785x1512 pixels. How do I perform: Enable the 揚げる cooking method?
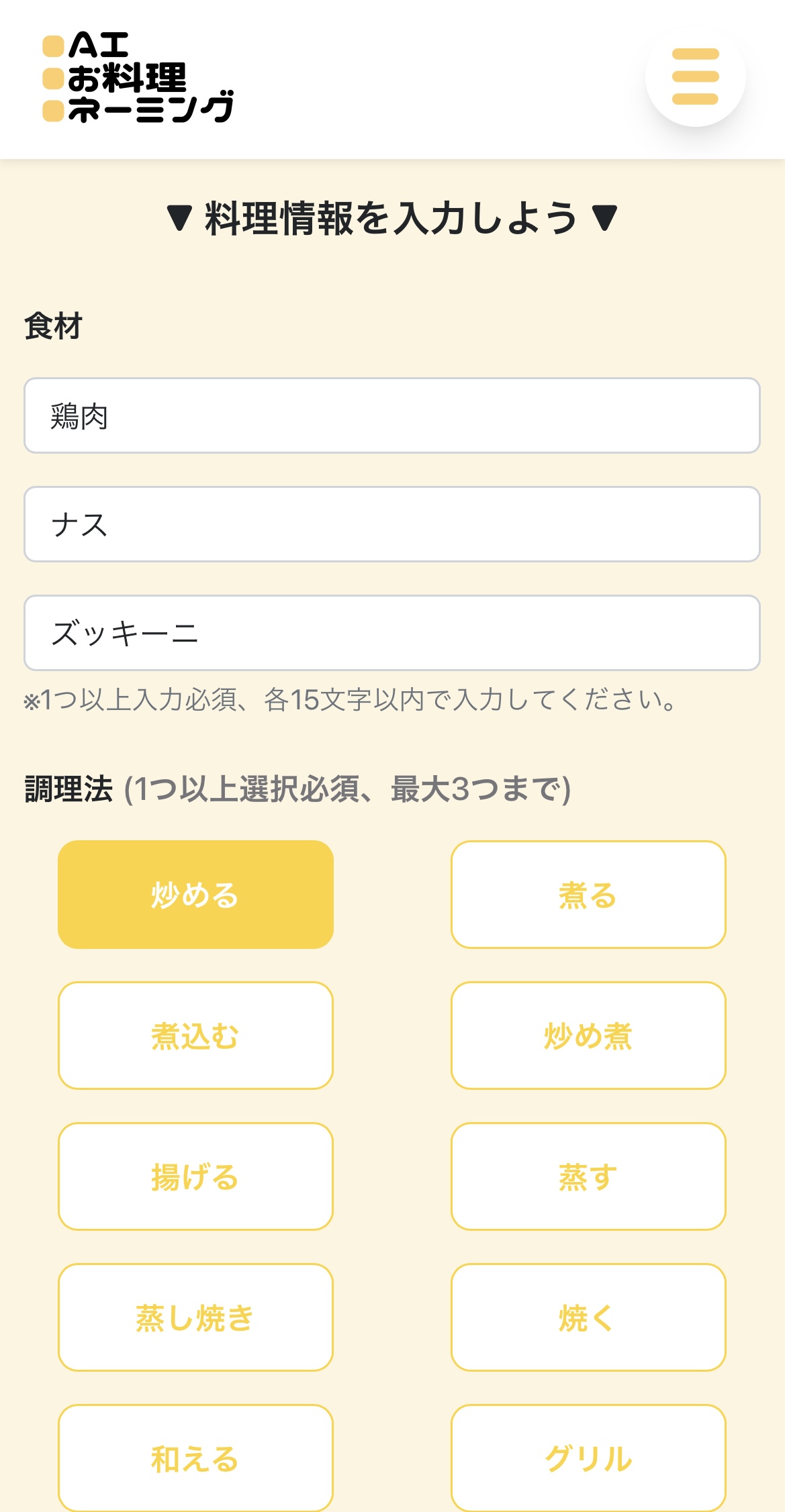coord(195,1176)
